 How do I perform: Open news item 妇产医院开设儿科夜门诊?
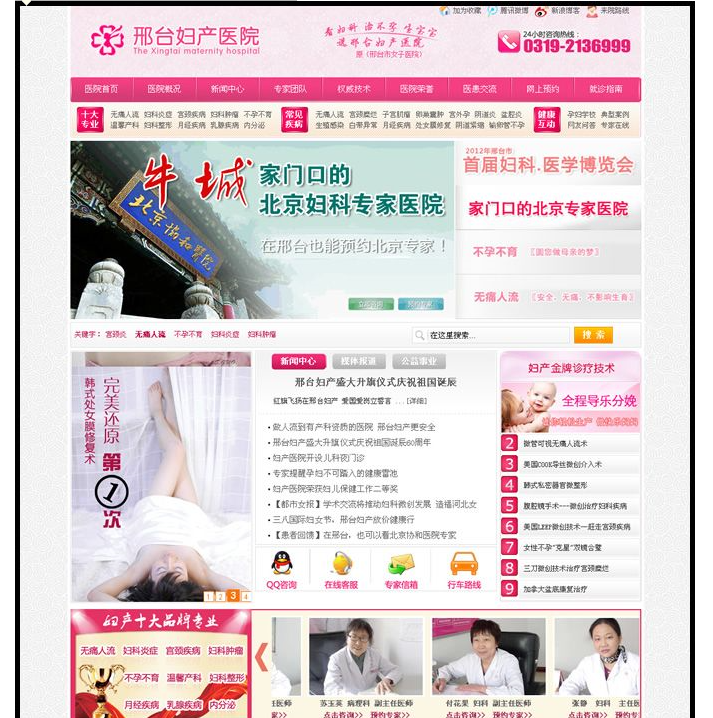point(320,458)
